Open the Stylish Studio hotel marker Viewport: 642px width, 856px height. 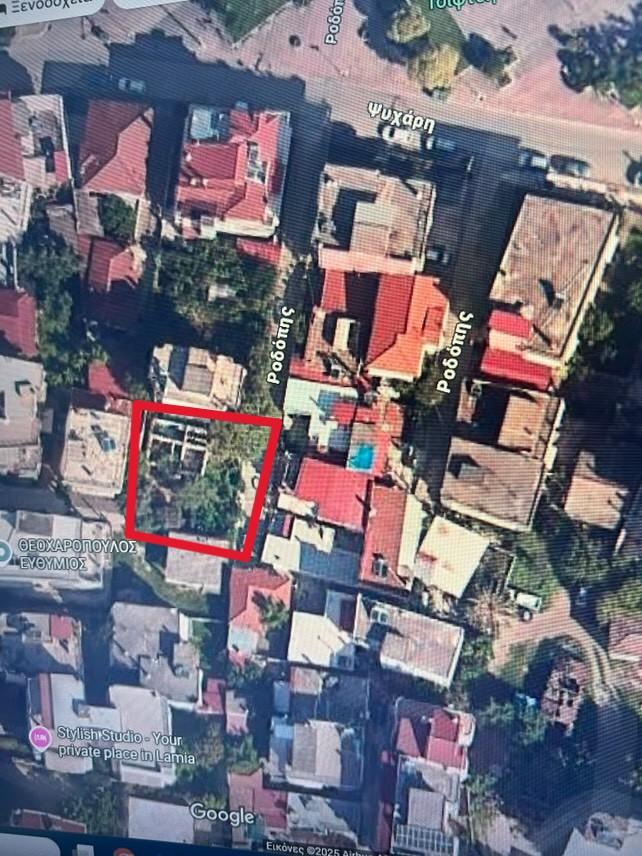(41, 738)
